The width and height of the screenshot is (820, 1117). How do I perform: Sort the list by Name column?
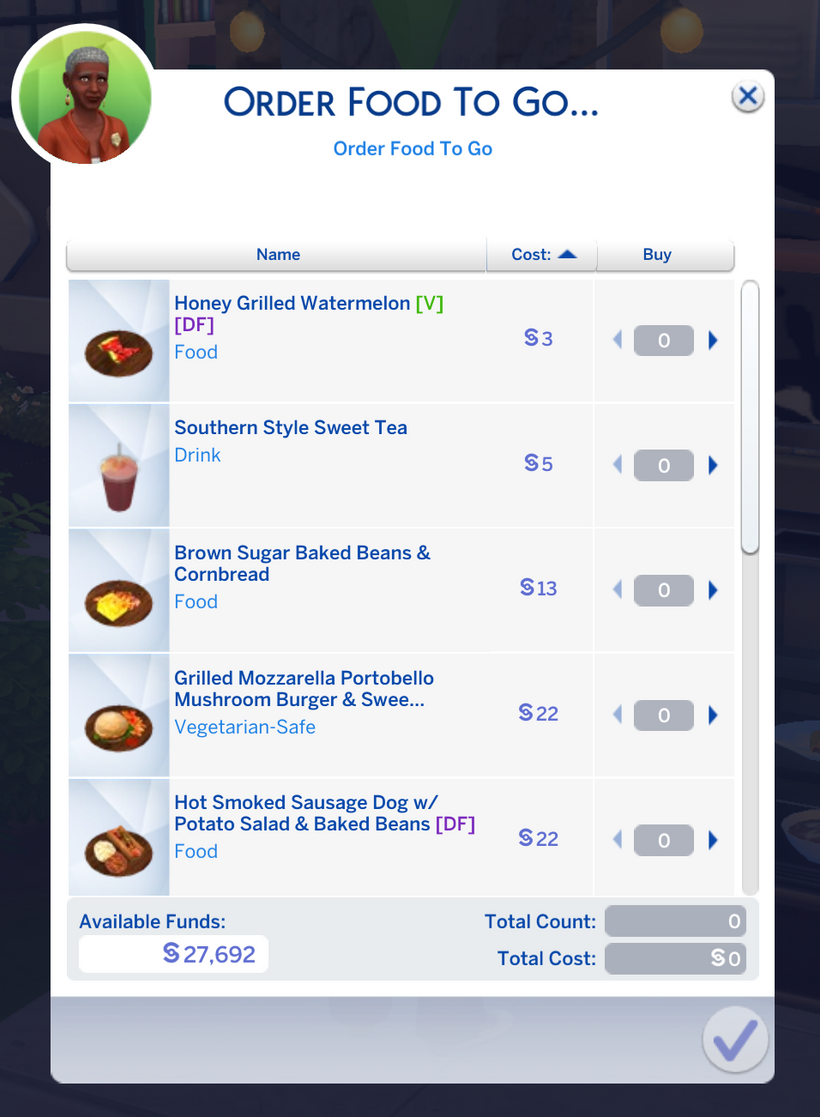(276, 254)
